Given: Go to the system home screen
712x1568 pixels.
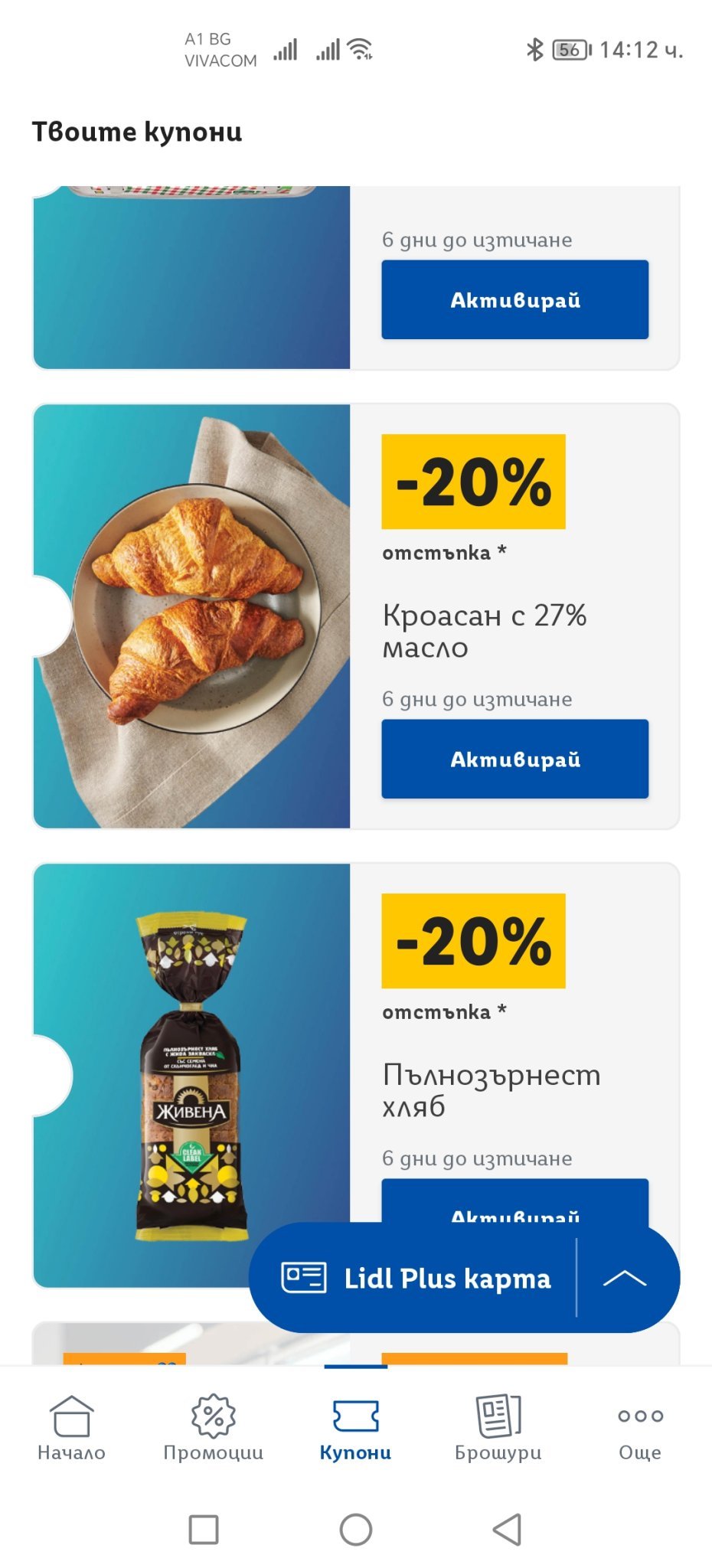Looking at the screenshot, I should click(x=356, y=1529).
